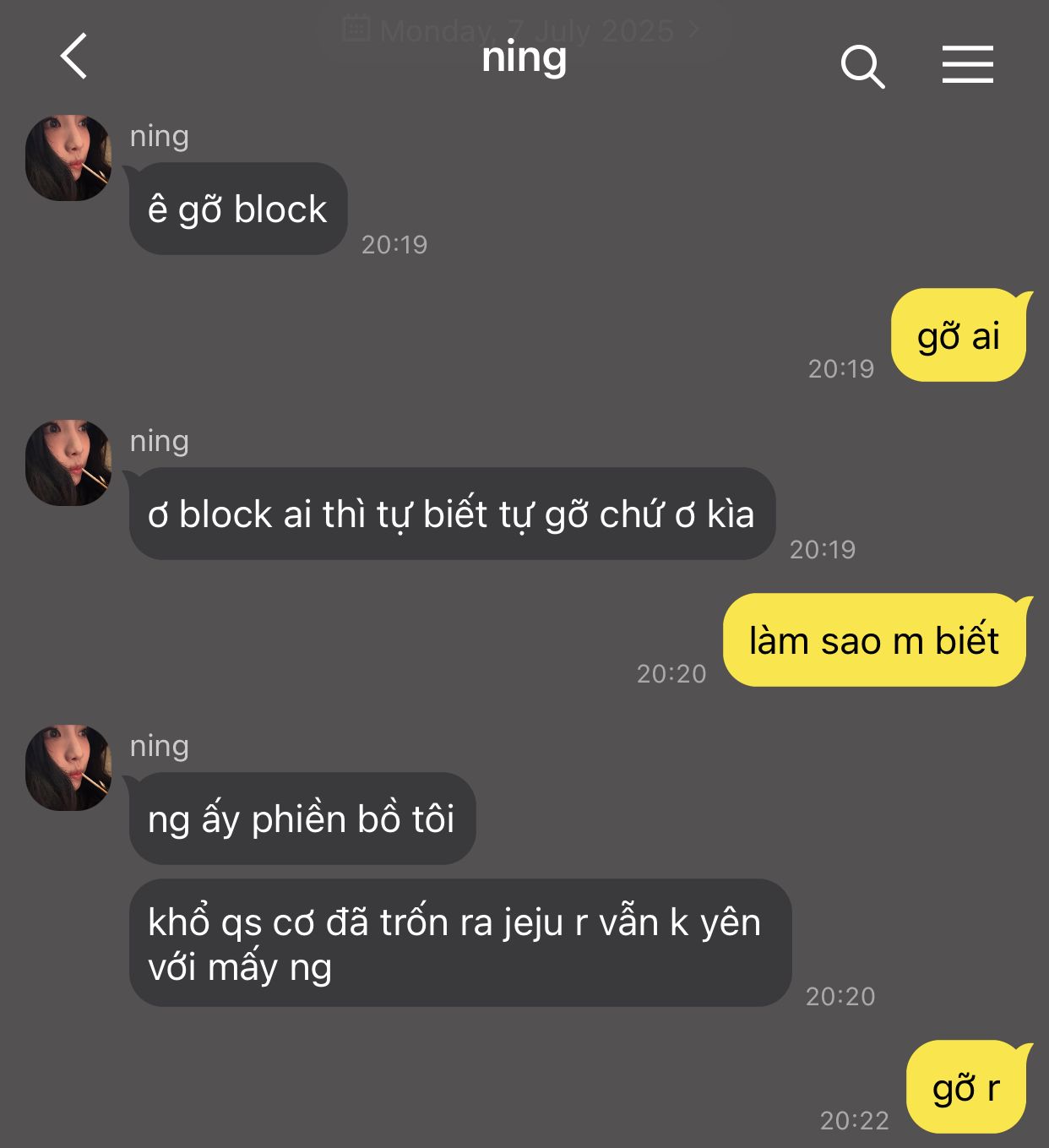
Task: Open ning's profile photo above 'ê gỡ block'
Action: 68,158
